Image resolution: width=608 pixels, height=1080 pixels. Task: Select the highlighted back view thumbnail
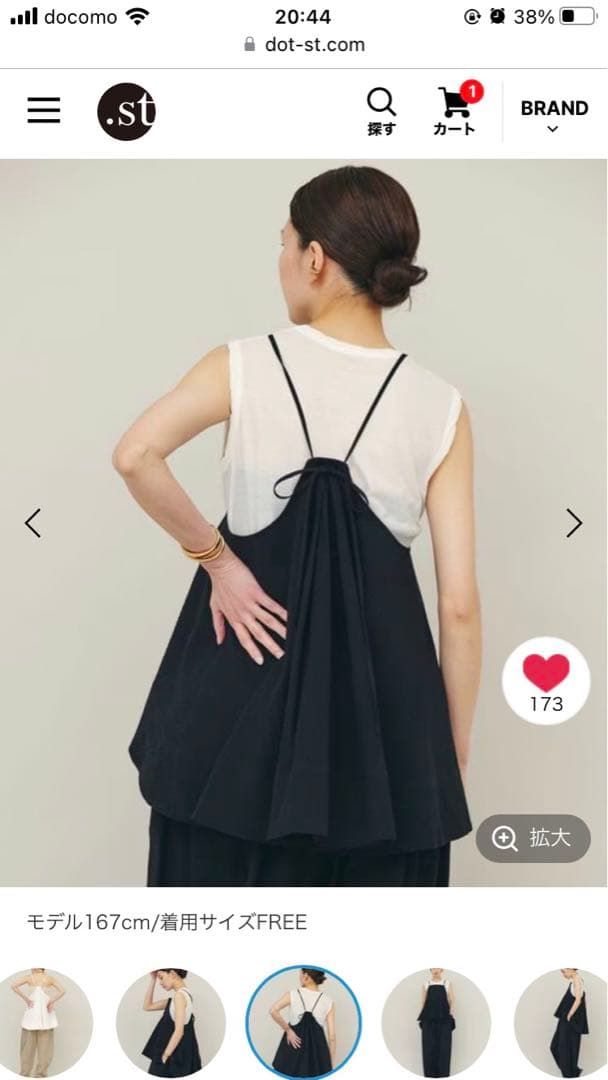click(303, 1022)
